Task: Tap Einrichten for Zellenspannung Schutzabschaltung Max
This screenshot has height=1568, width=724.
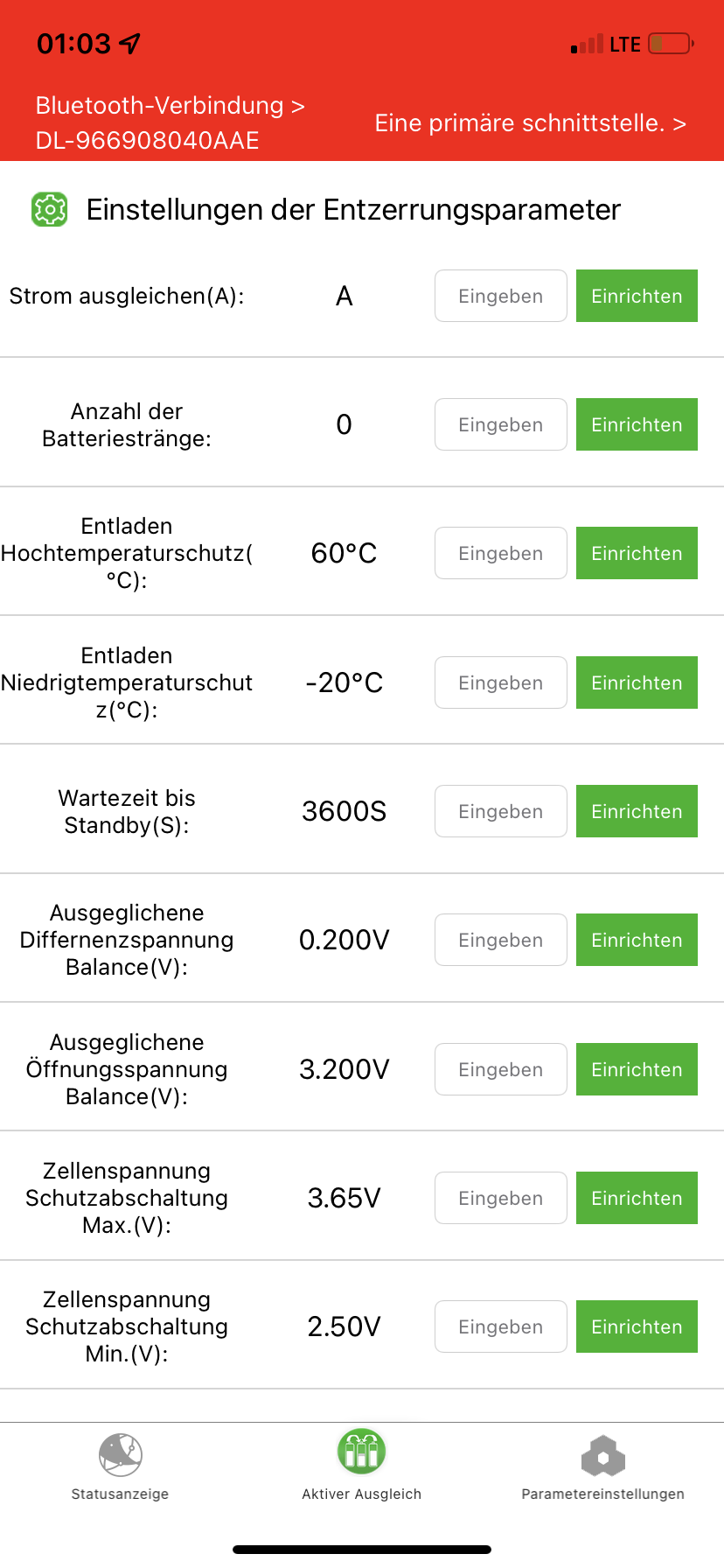Action: coord(637,1198)
